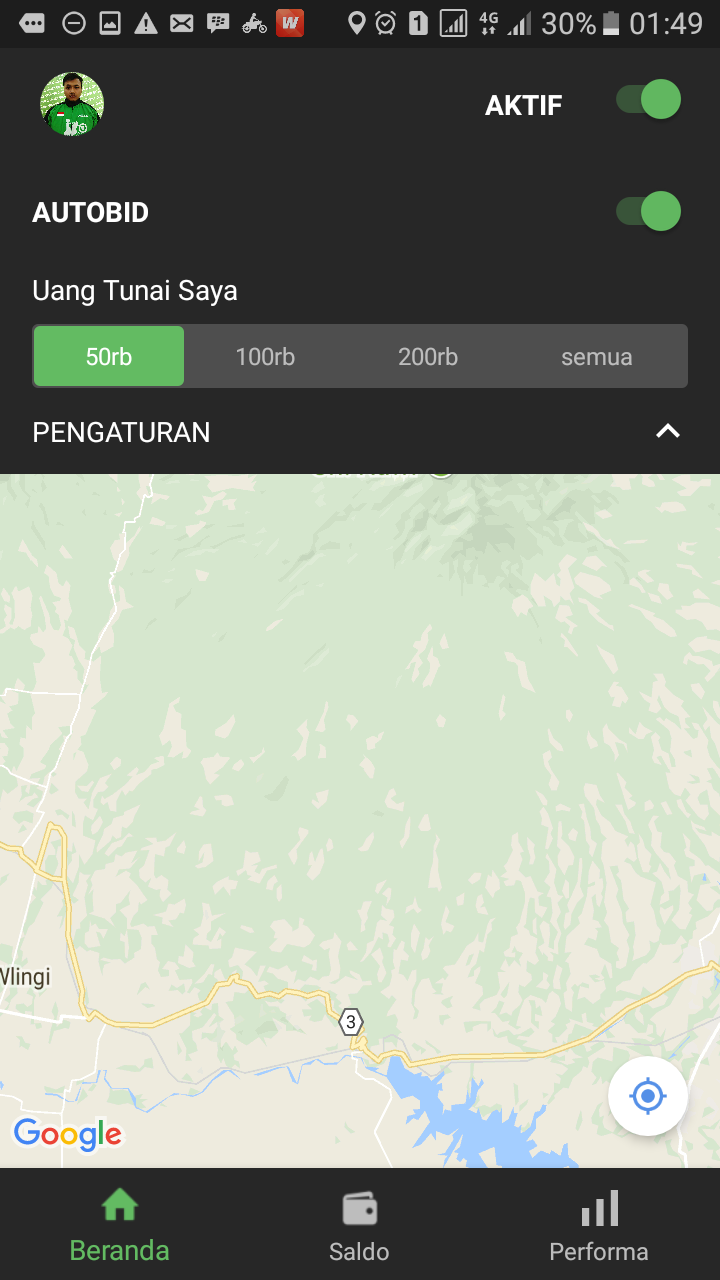Screen dimensions: 720x1280
Task: Select the semua cash option
Action: click(596, 356)
